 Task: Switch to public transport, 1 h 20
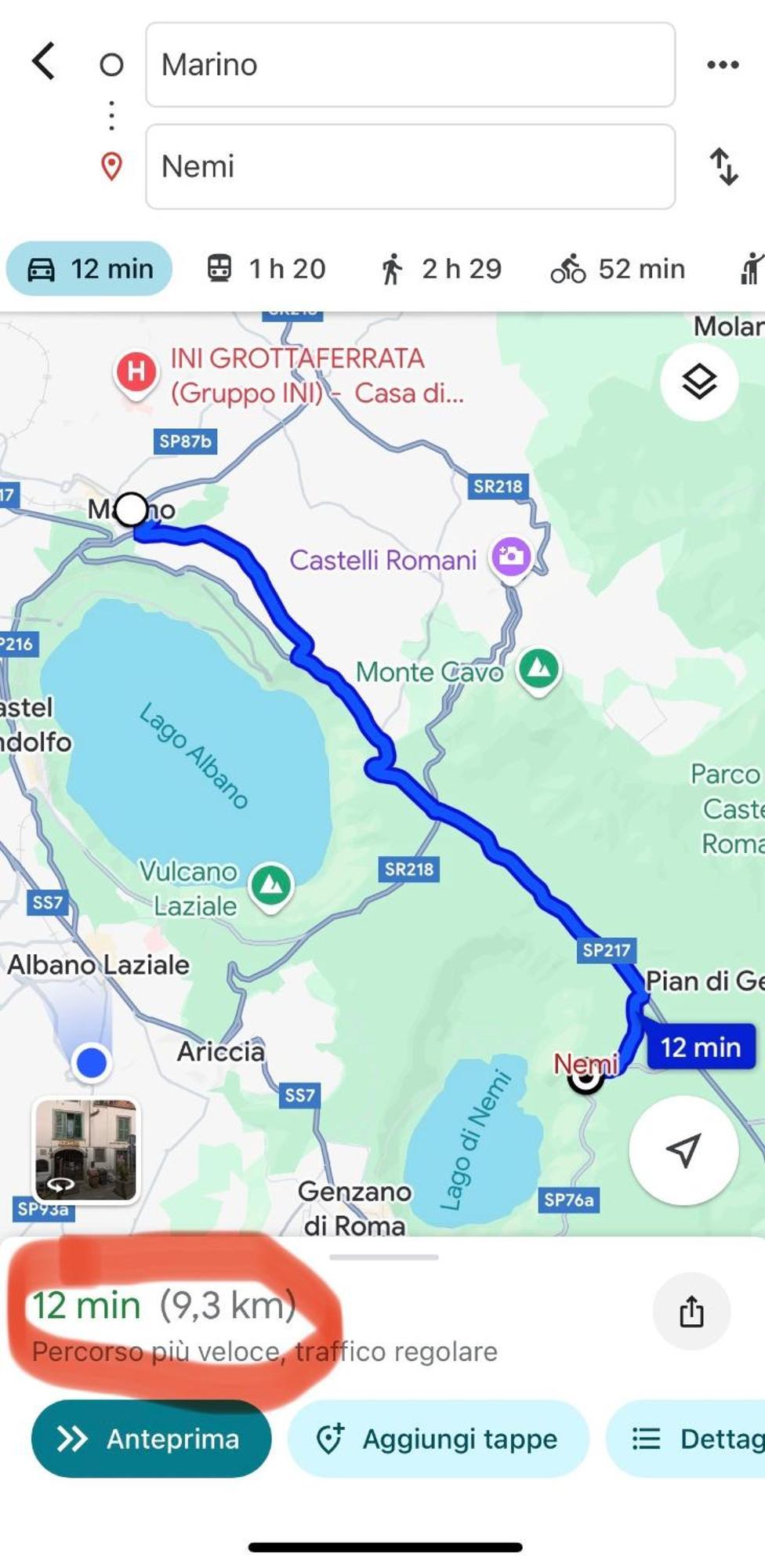tap(266, 269)
